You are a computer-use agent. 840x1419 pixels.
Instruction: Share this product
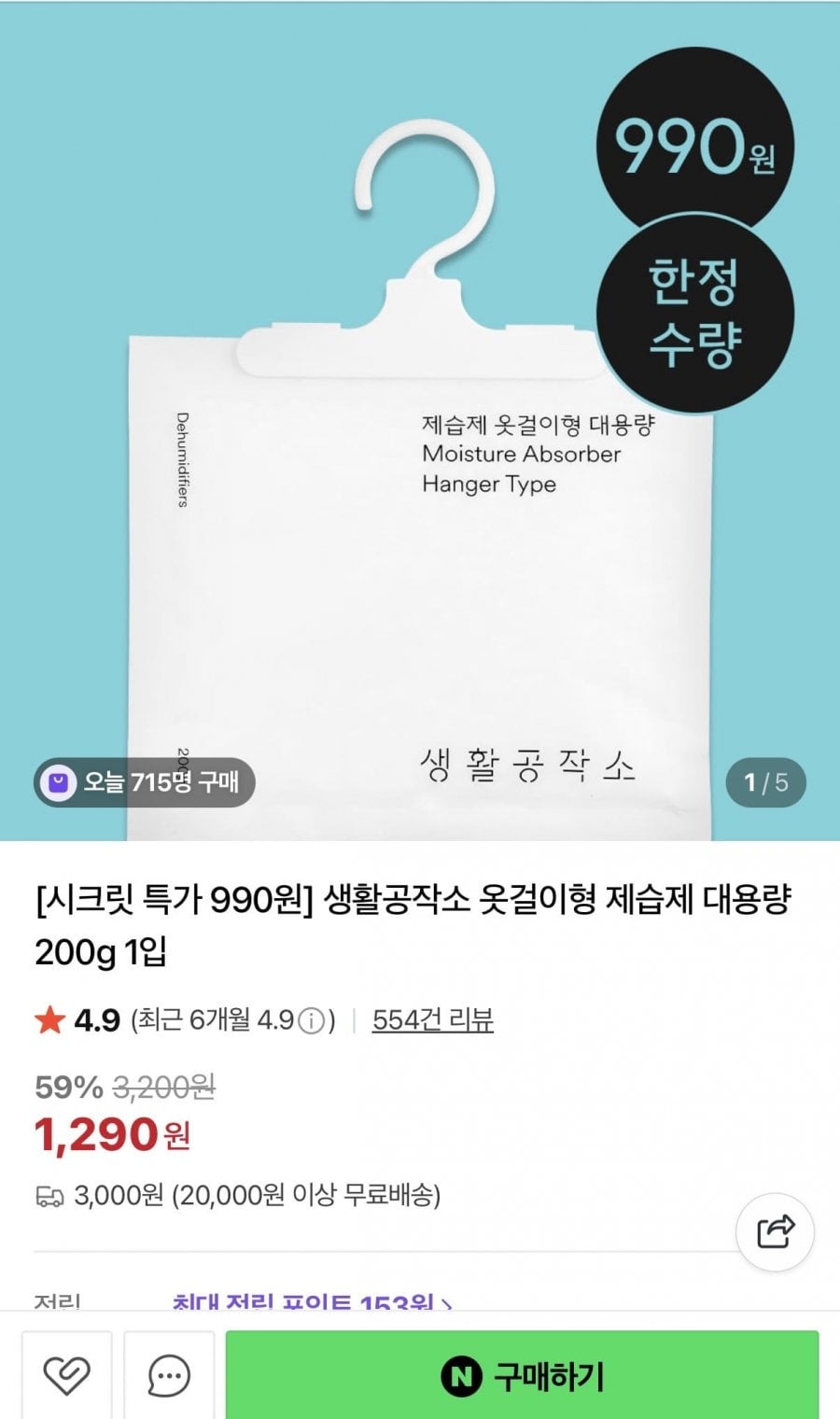click(775, 1232)
